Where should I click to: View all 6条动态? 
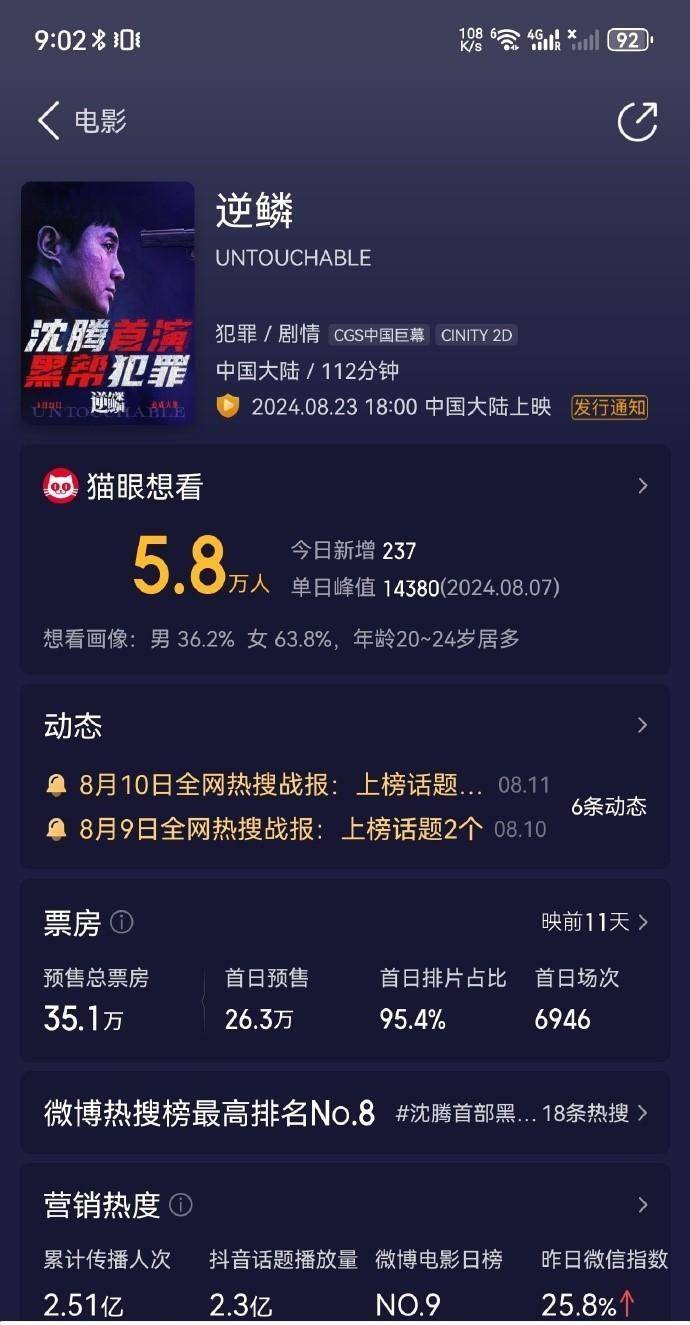(608, 807)
